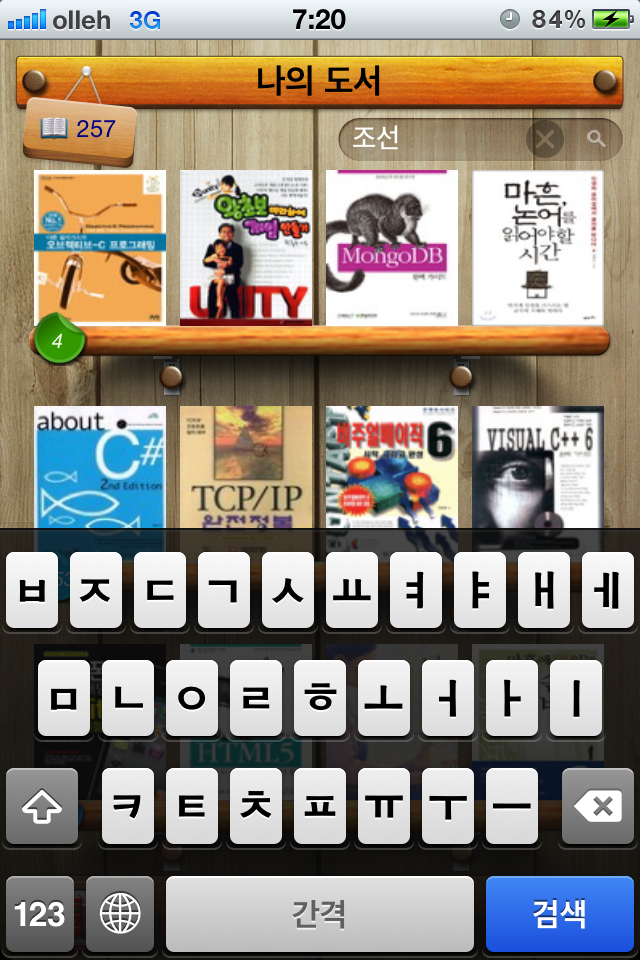The height and width of the screenshot is (960, 640).
Task: Hit the backspace key on keyboard
Action: point(597,806)
